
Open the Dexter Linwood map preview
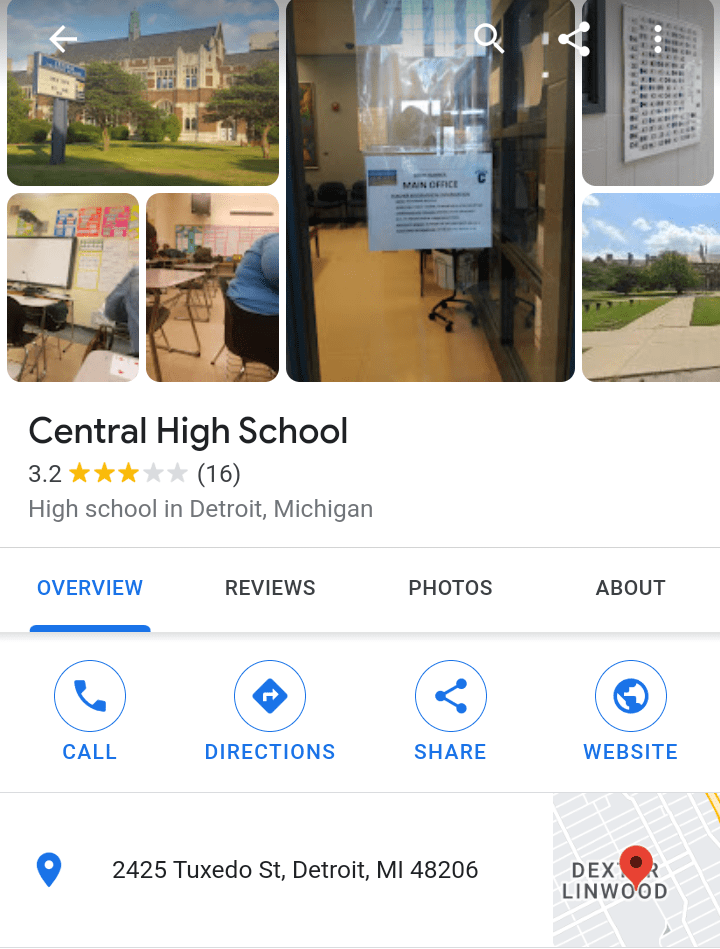click(x=636, y=870)
